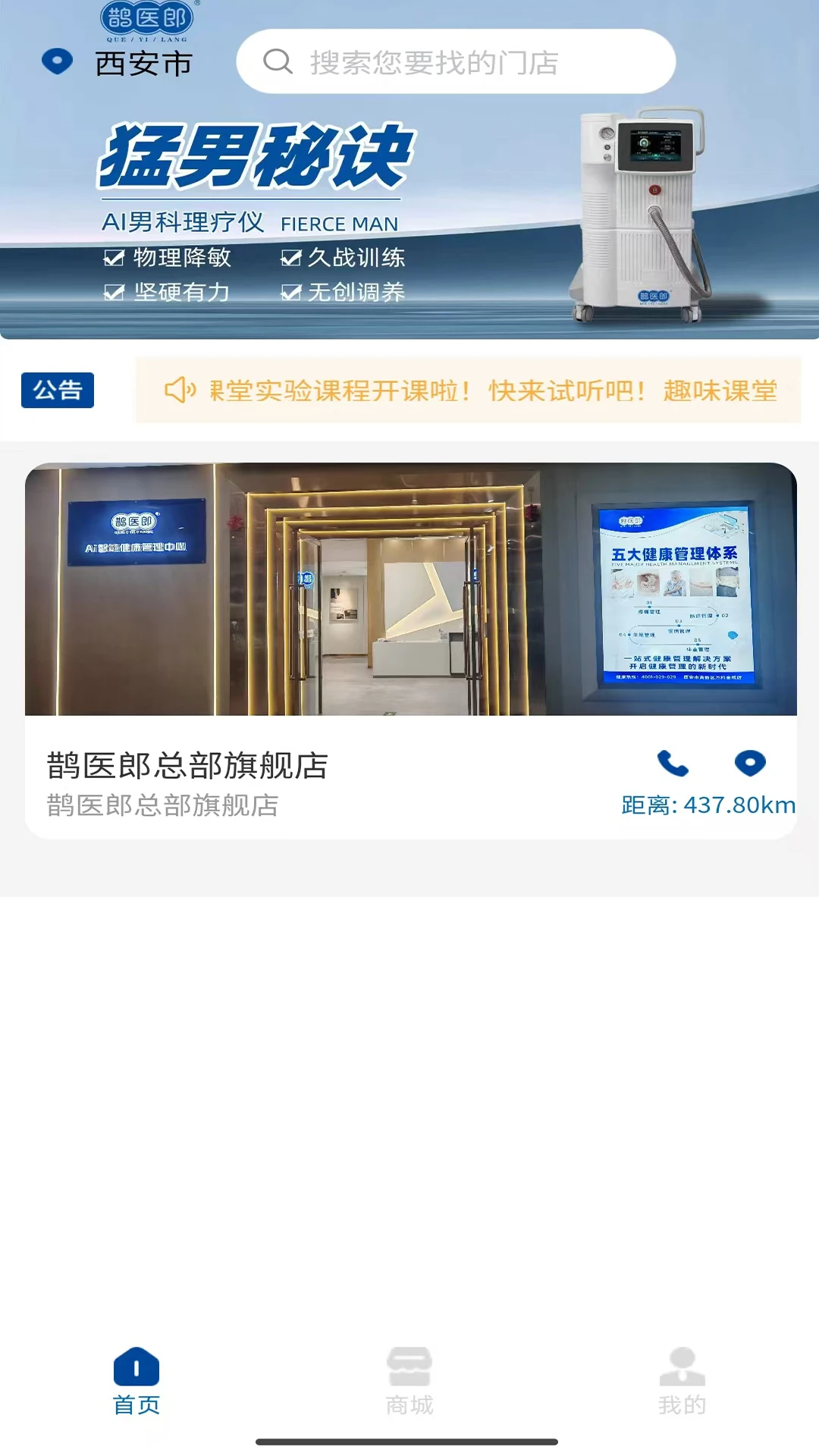The height and width of the screenshot is (1456, 819).
Task: Call 鹊医郎总部旗舰店 via phone icon
Action: (673, 763)
